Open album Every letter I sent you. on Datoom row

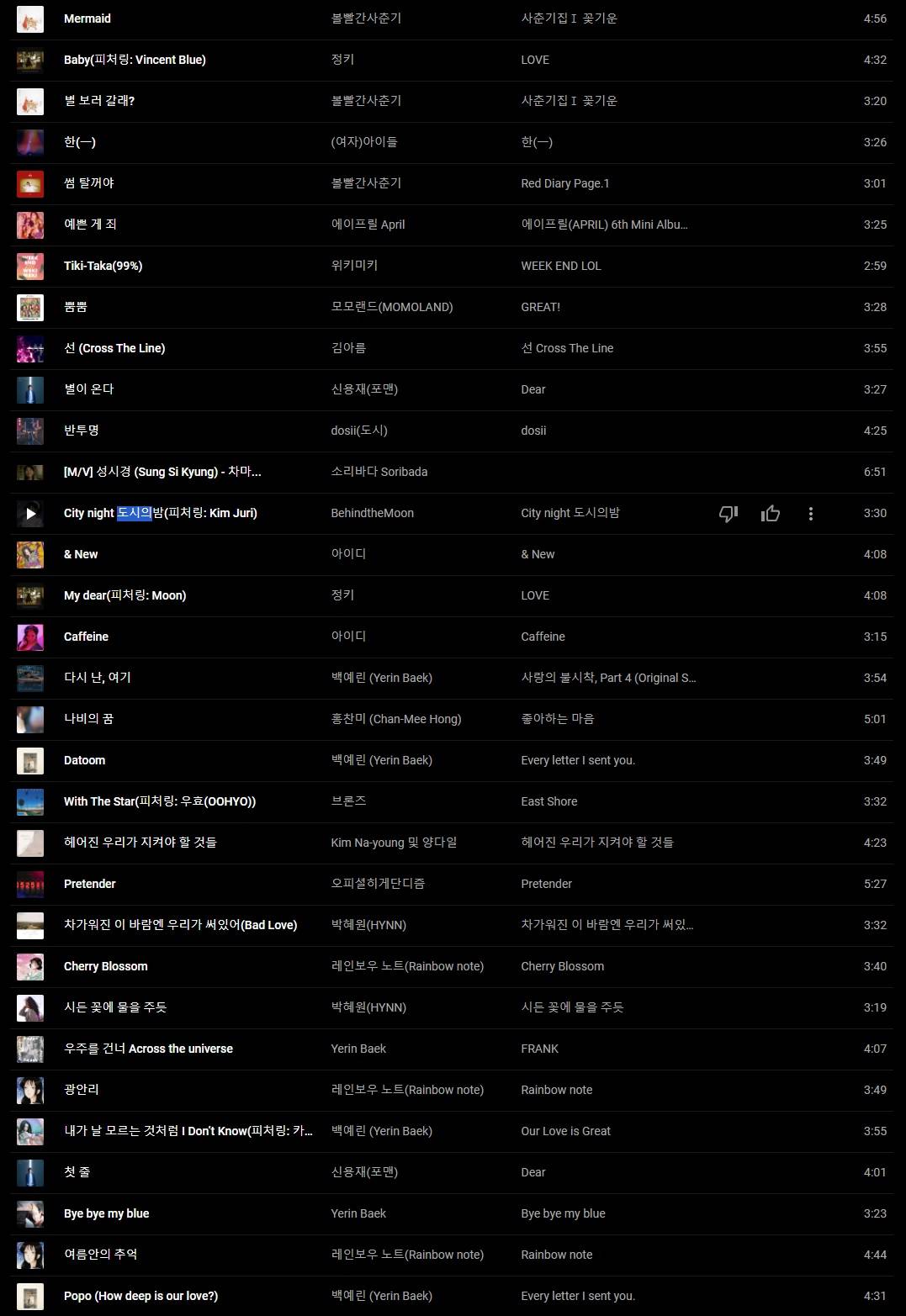(578, 760)
